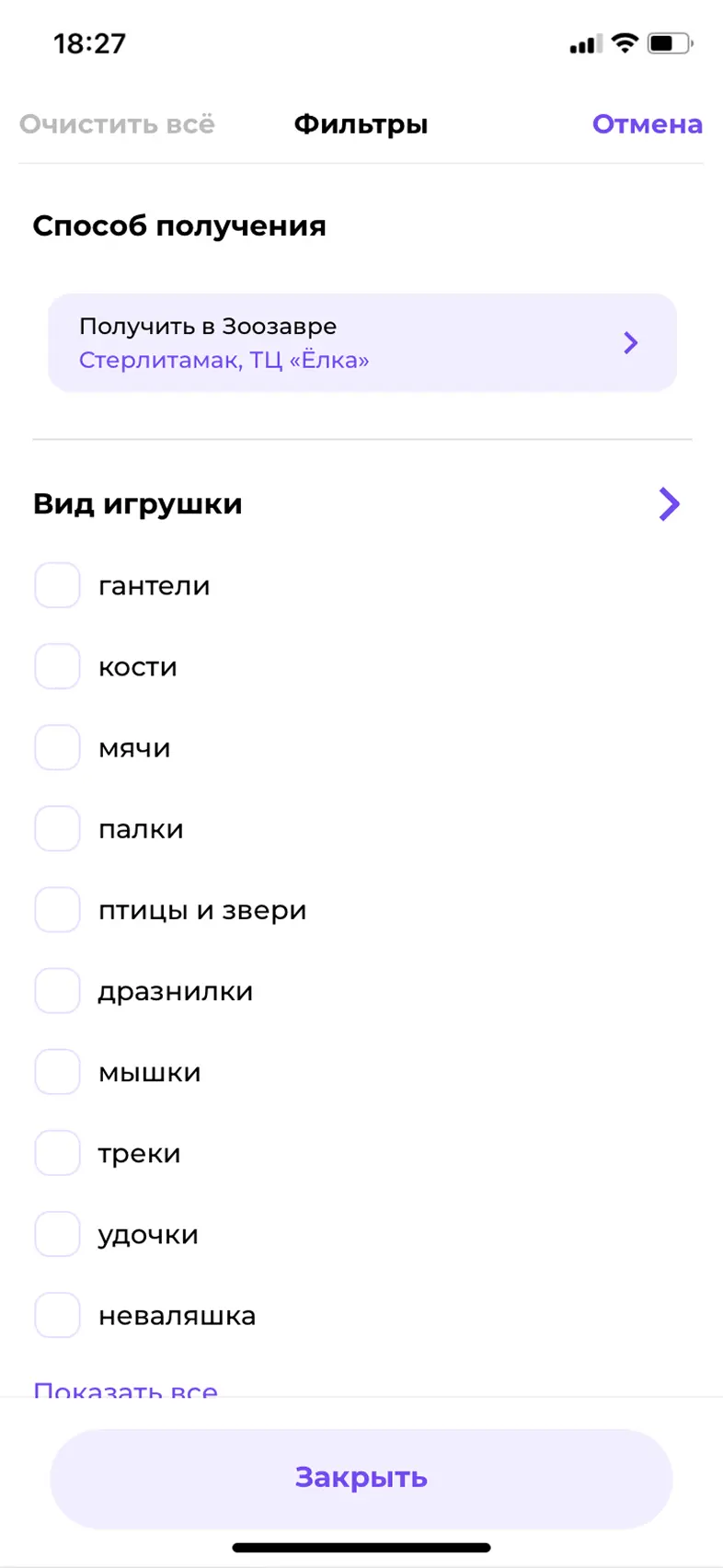
Task: Select the кости toy type
Action: point(57,667)
